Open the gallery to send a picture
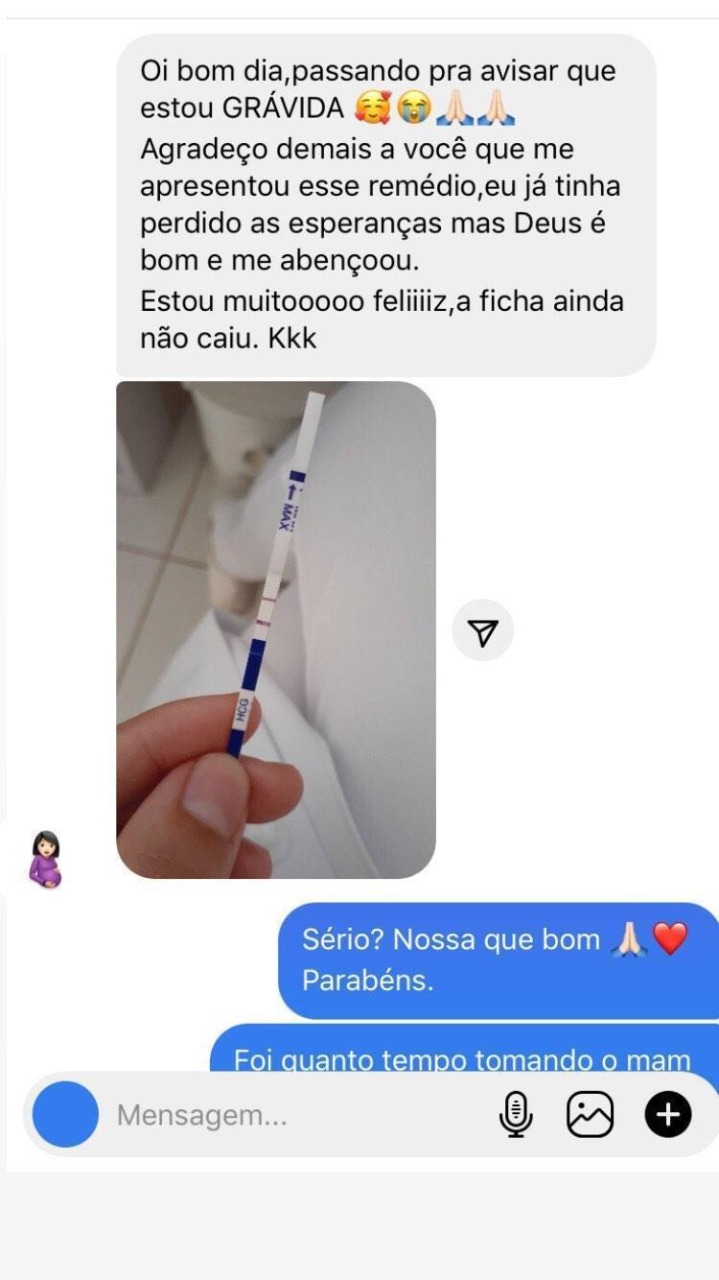The image size is (719, 1280). [590, 1114]
